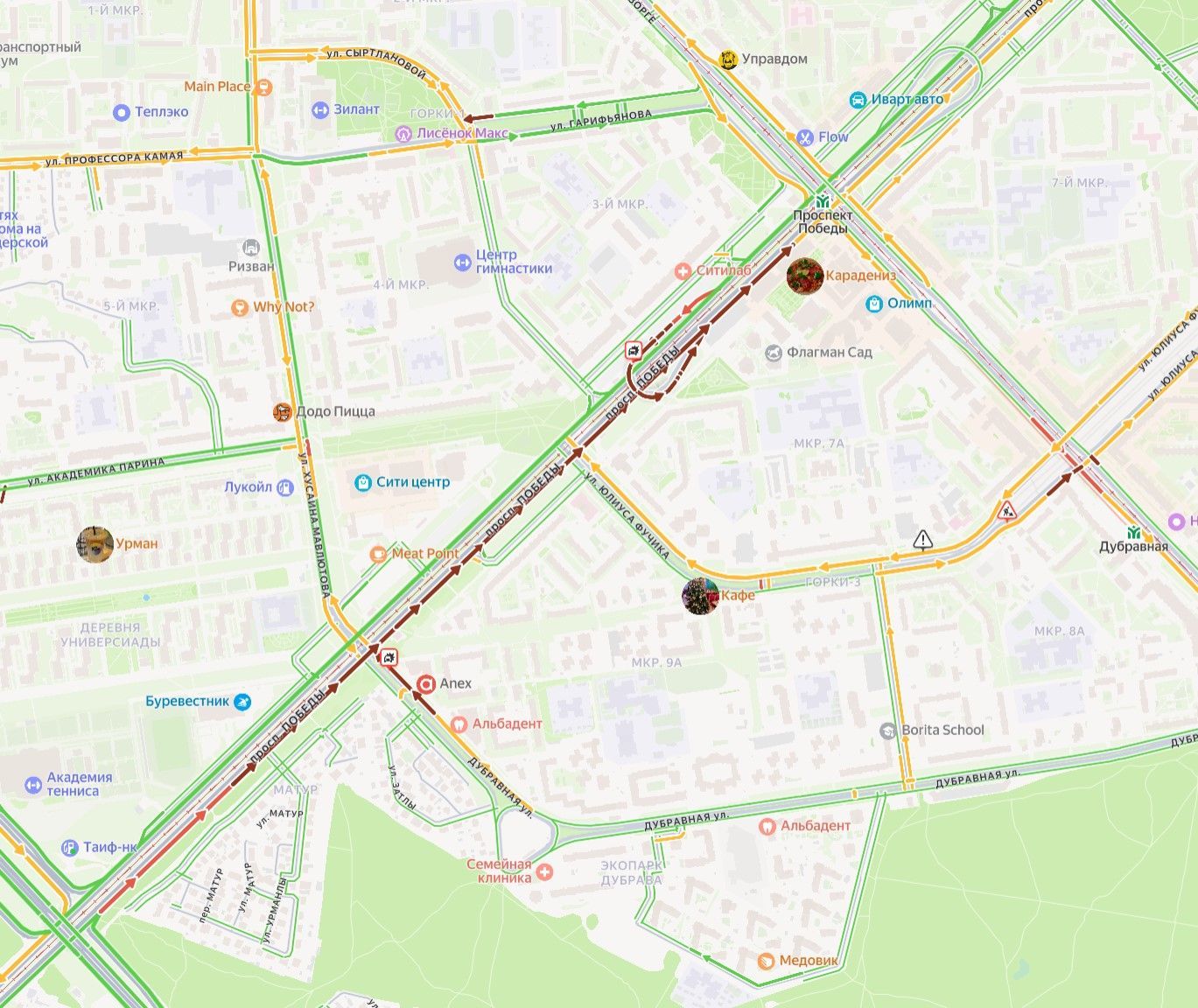Select the Дубравная metro station marker
Viewport: 1198px width, 1008px height.
click(1133, 532)
